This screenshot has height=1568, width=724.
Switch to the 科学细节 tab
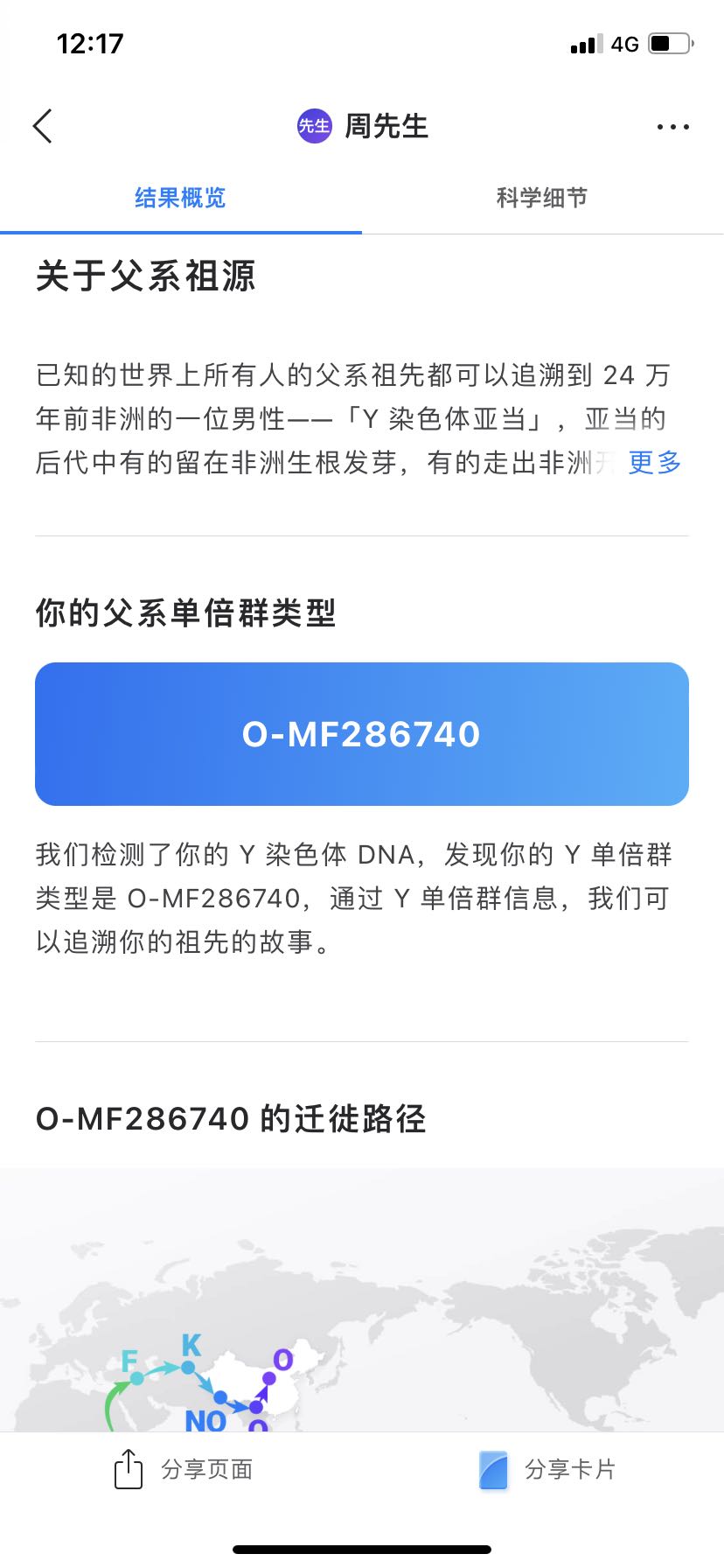pyautogui.click(x=542, y=198)
